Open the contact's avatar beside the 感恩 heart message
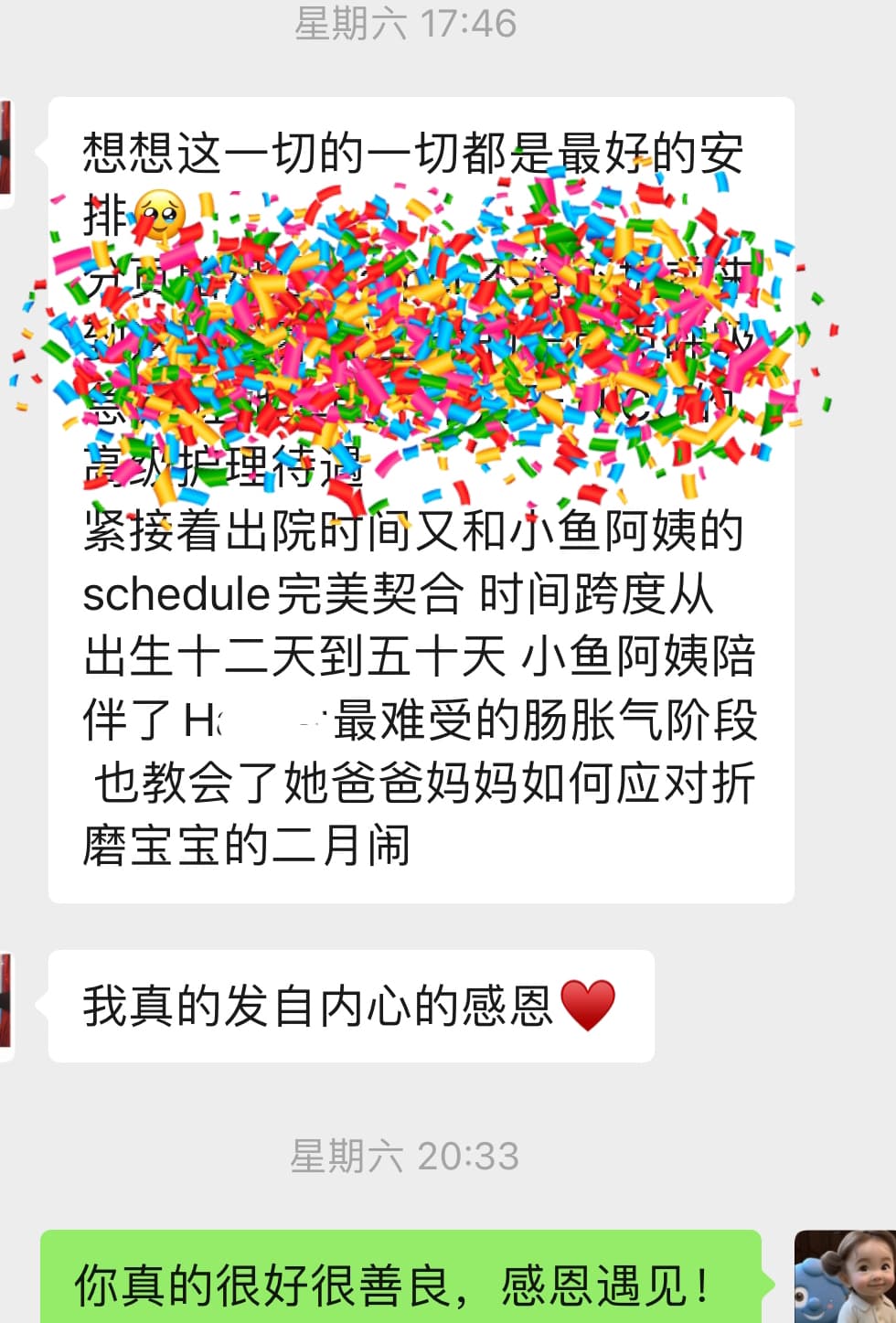Screen dimensions: 896x1323 pyautogui.click(x=5, y=1006)
